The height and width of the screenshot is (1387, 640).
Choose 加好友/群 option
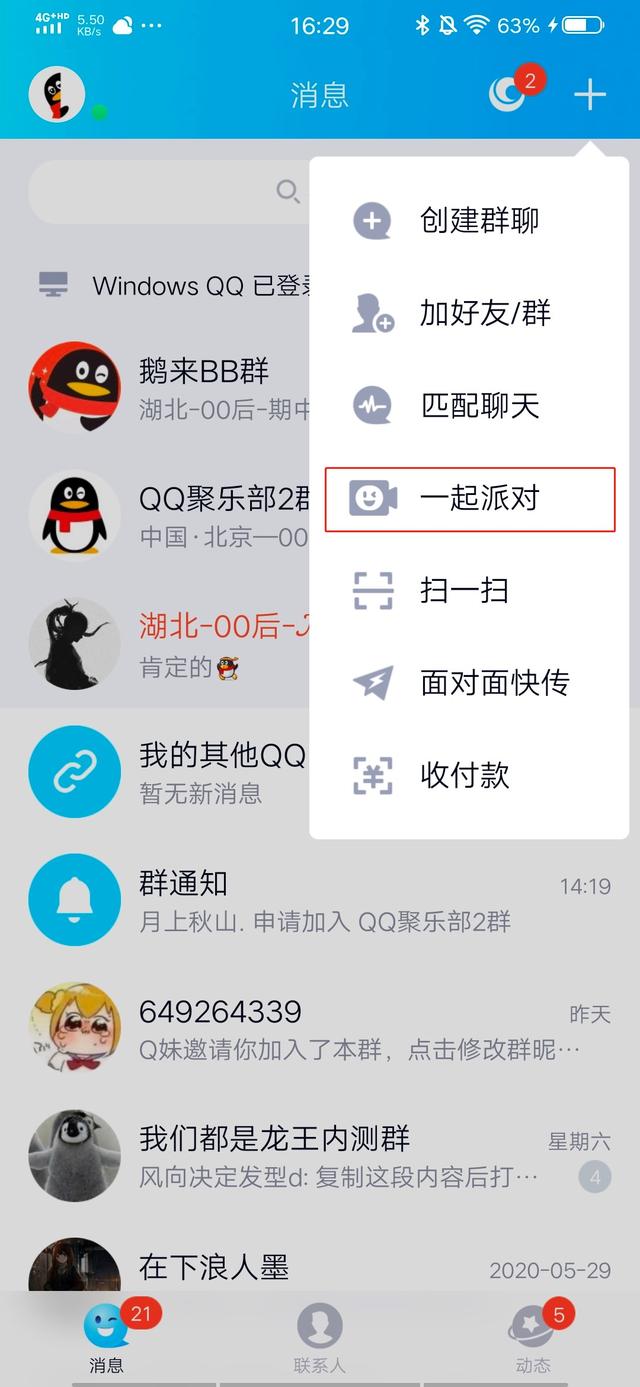(470, 313)
